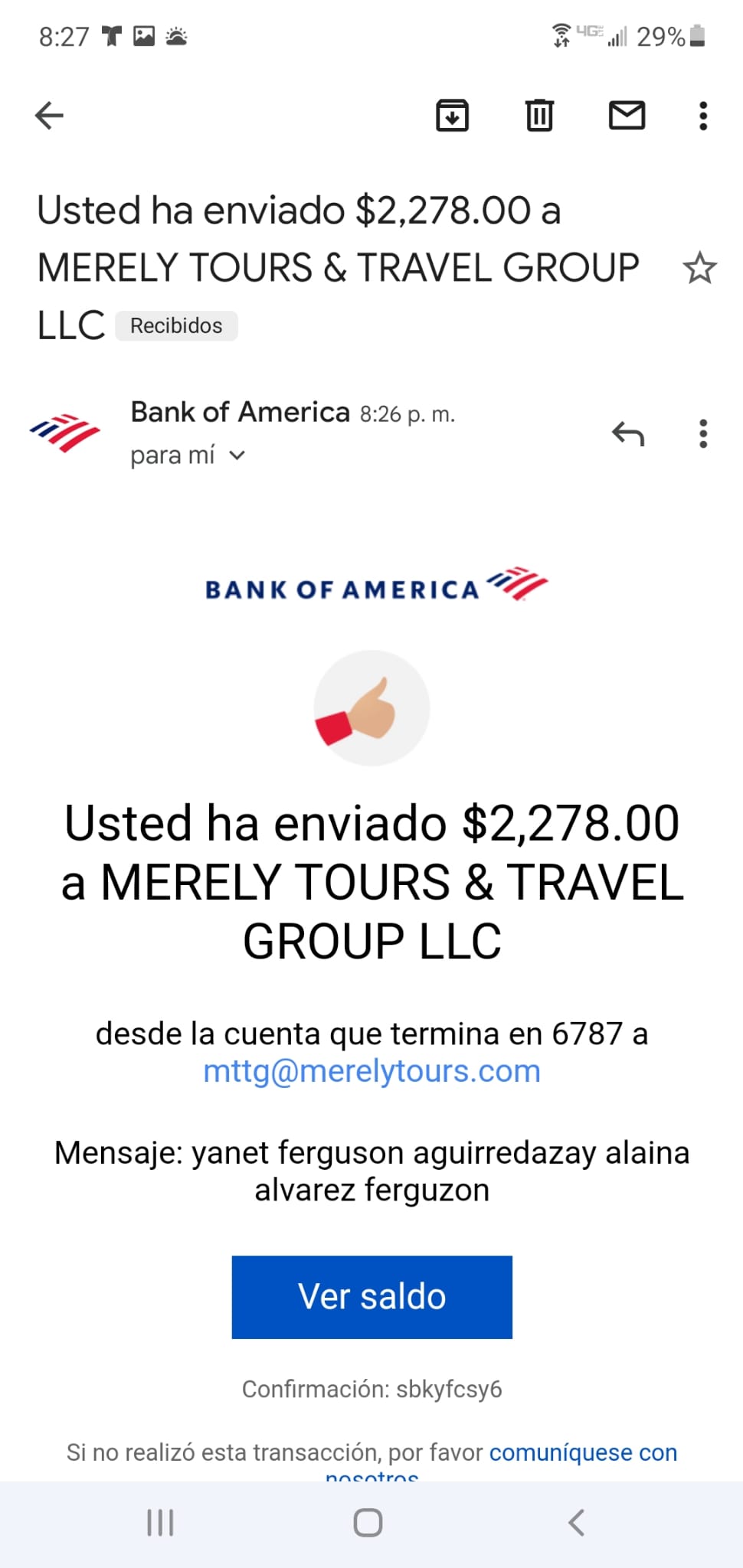Open recent apps from the navigation bar
Screen dimensions: 743x1568
point(160,1523)
